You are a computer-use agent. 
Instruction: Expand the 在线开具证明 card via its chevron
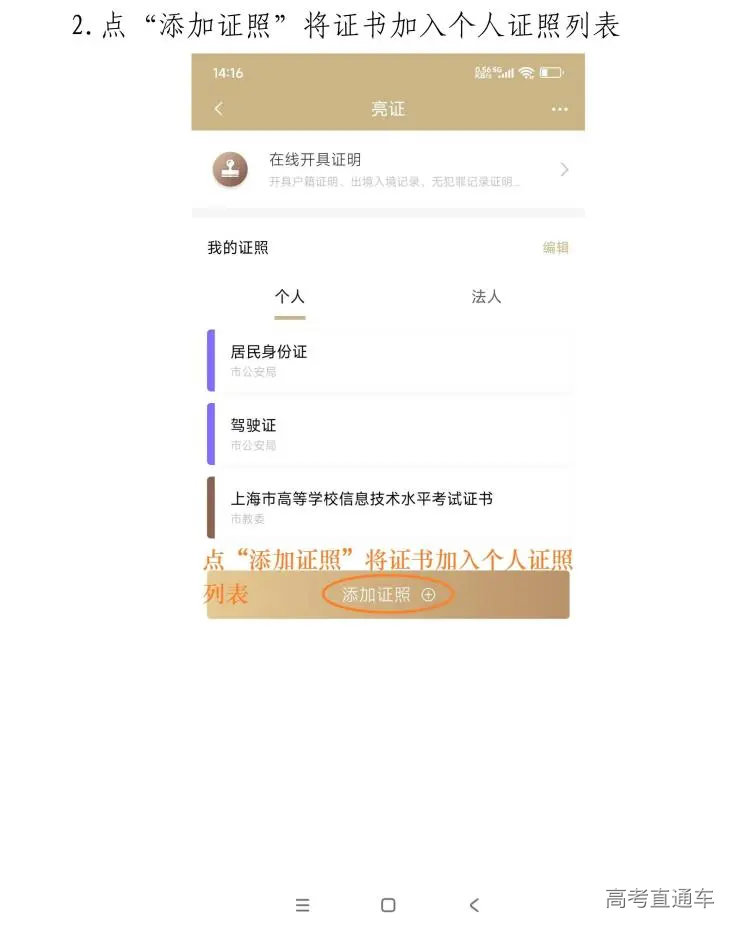click(564, 169)
